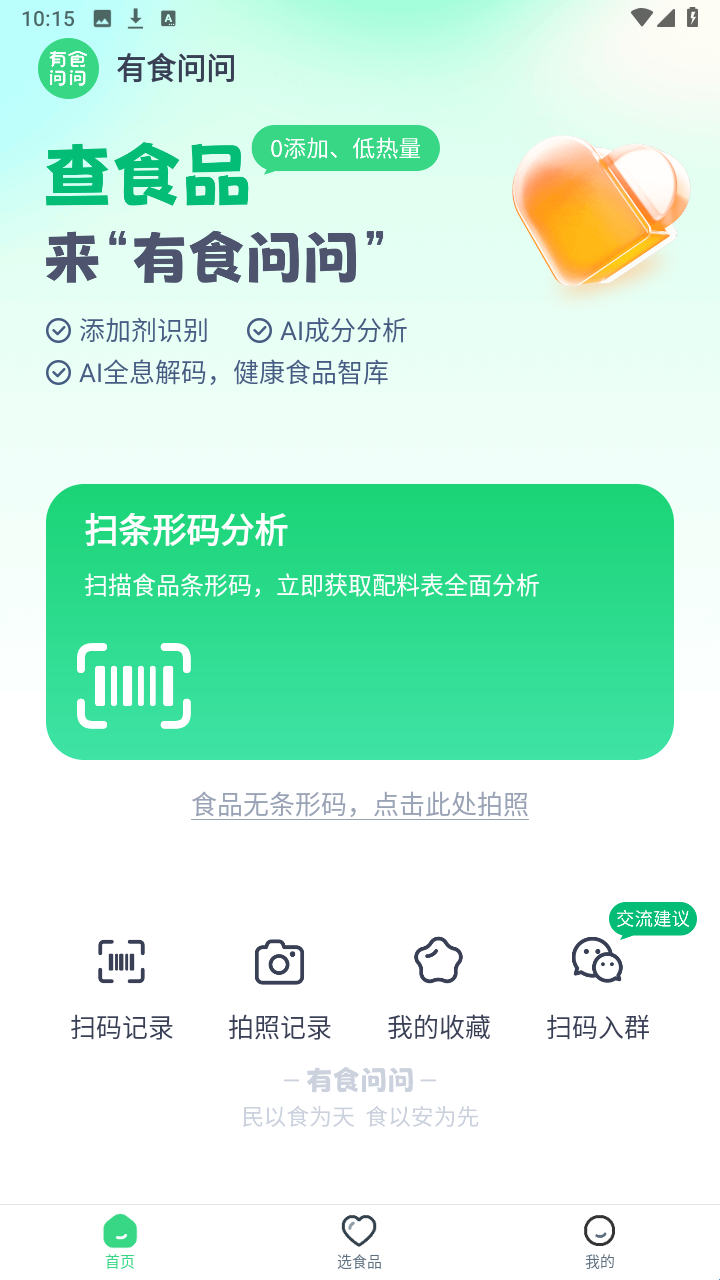Viewport: 720px width, 1280px height.
Task: Open 扫码入群 to join the group
Action: (x=598, y=987)
